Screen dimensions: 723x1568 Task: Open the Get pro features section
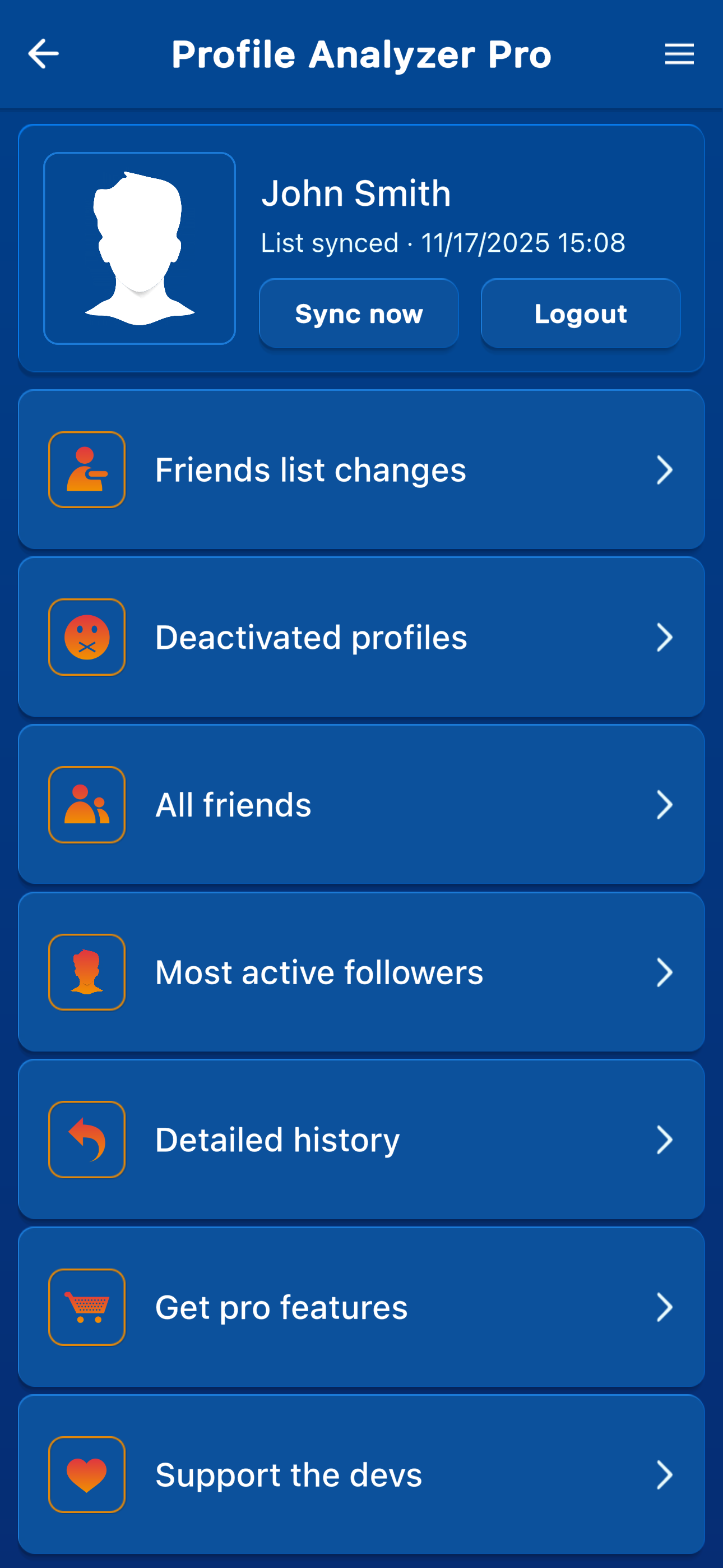665,1307
